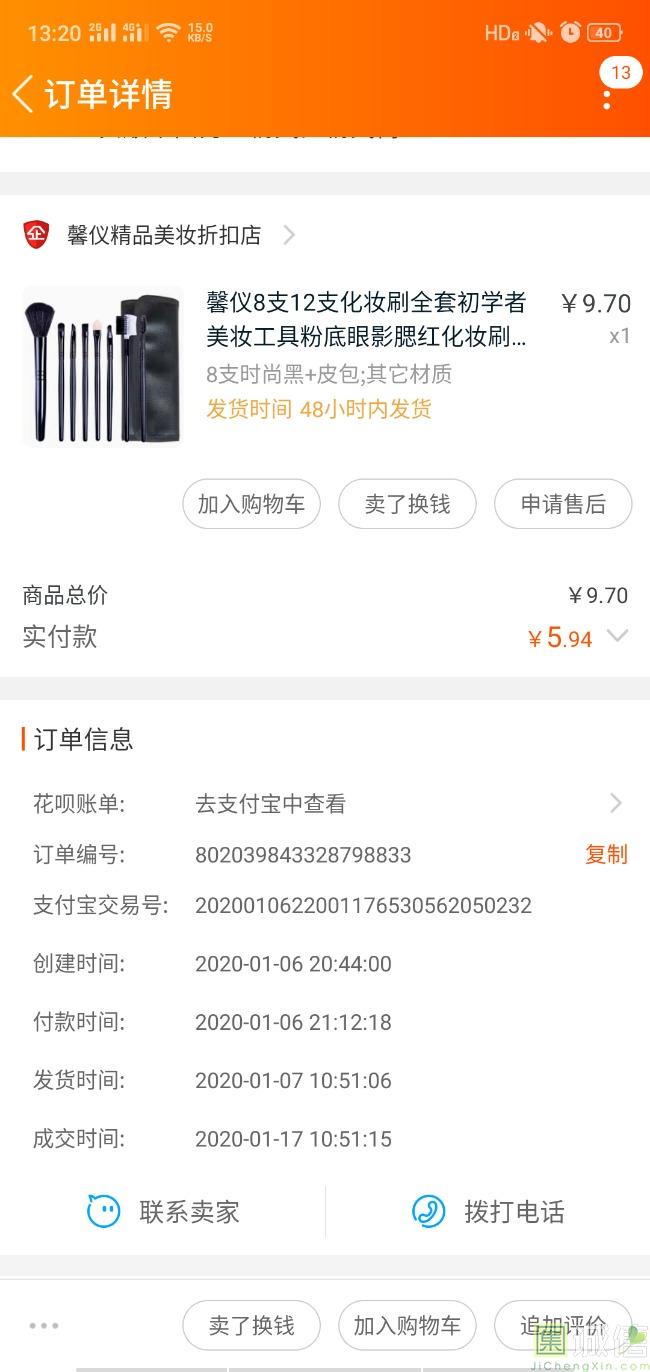Copy the order number with 复制
The image size is (650, 1372).
coord(606,855)
